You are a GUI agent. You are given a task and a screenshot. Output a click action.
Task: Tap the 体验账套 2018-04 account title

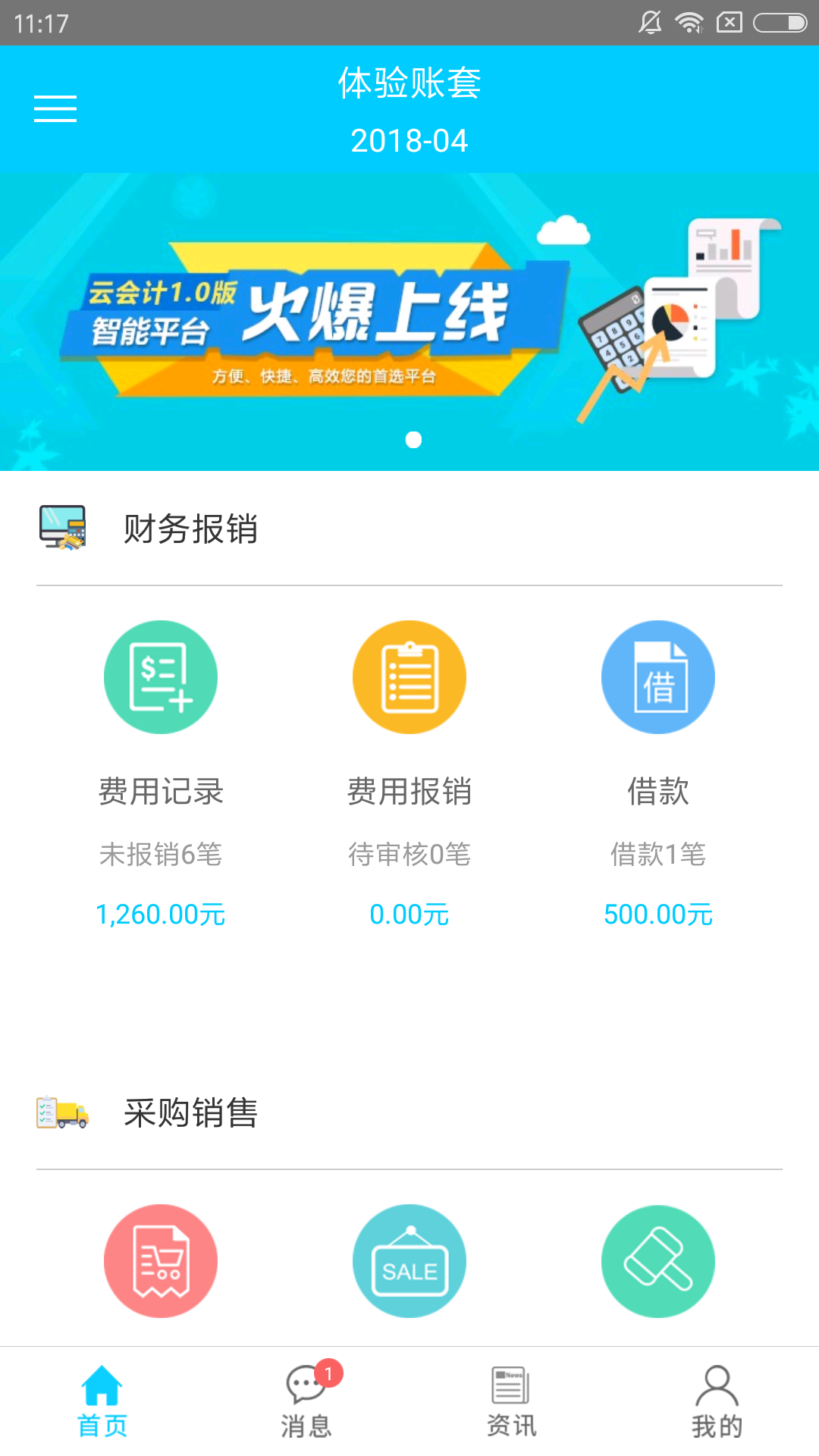click(x=409, y=110)
